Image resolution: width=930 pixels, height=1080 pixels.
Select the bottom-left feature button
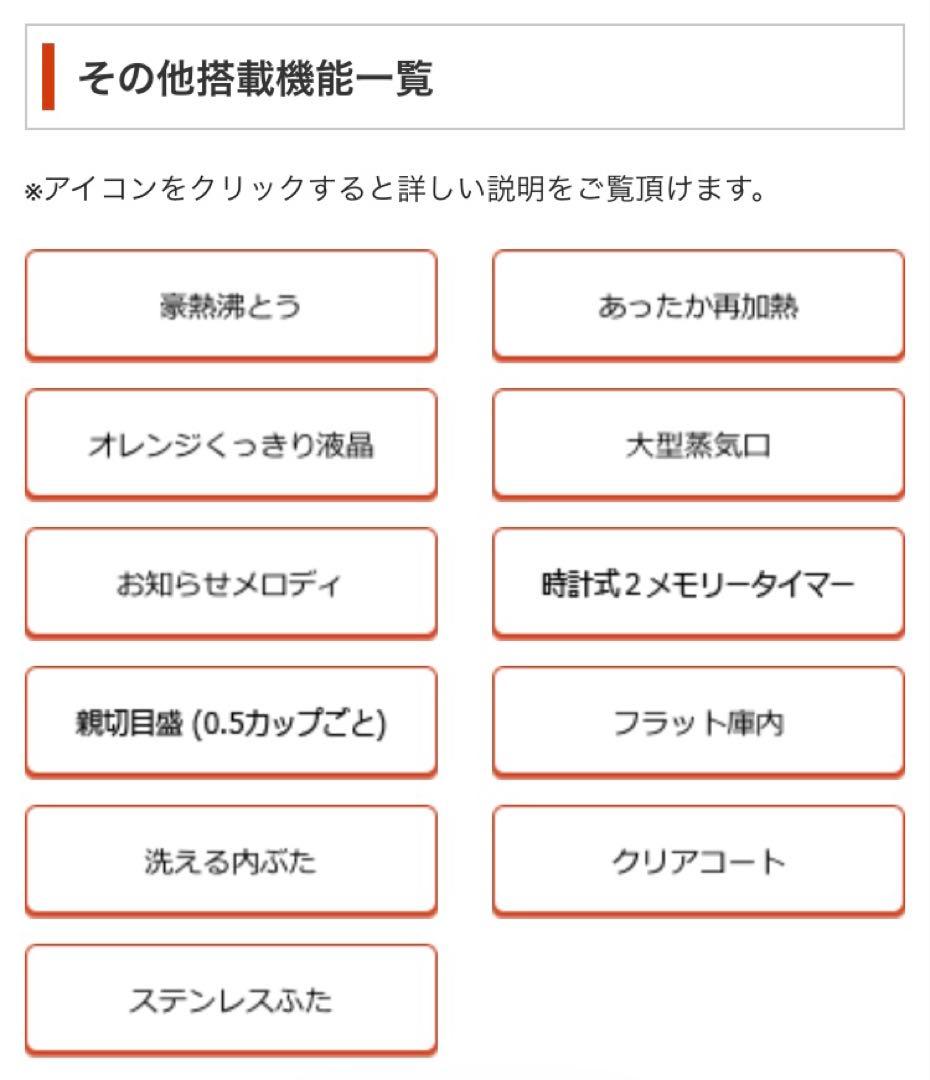pyautogui.click(x=230, y=997)
